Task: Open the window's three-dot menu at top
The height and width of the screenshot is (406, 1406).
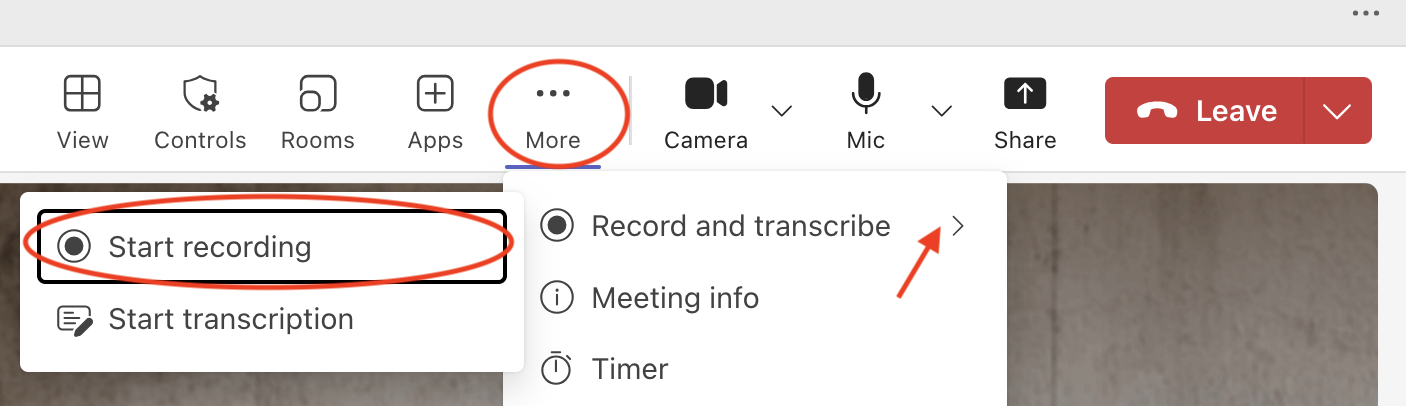Action: pyautogui.click(x=1365, y=13)
